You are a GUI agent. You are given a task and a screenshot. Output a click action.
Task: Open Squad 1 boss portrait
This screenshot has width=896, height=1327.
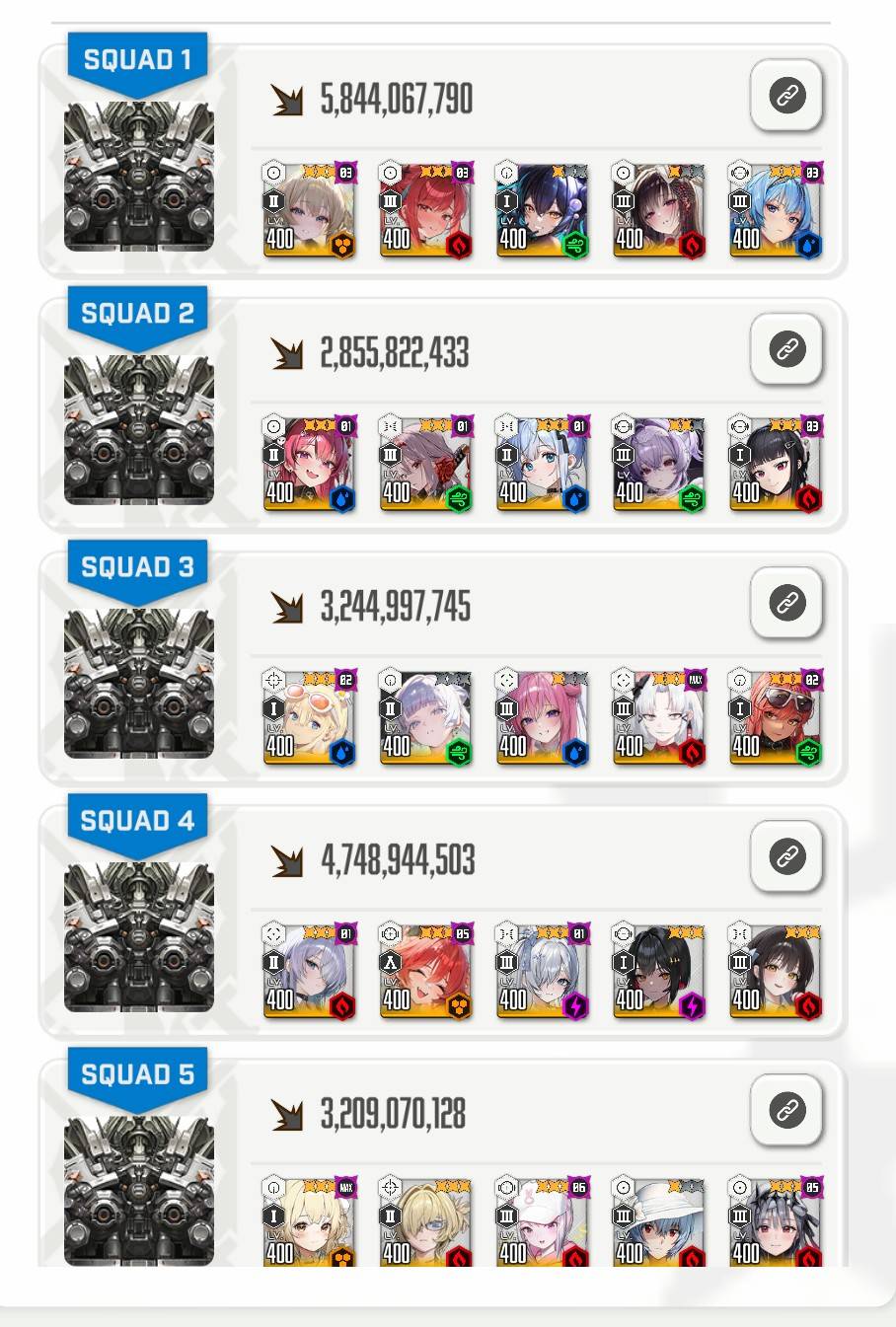(x=139, y=177)
